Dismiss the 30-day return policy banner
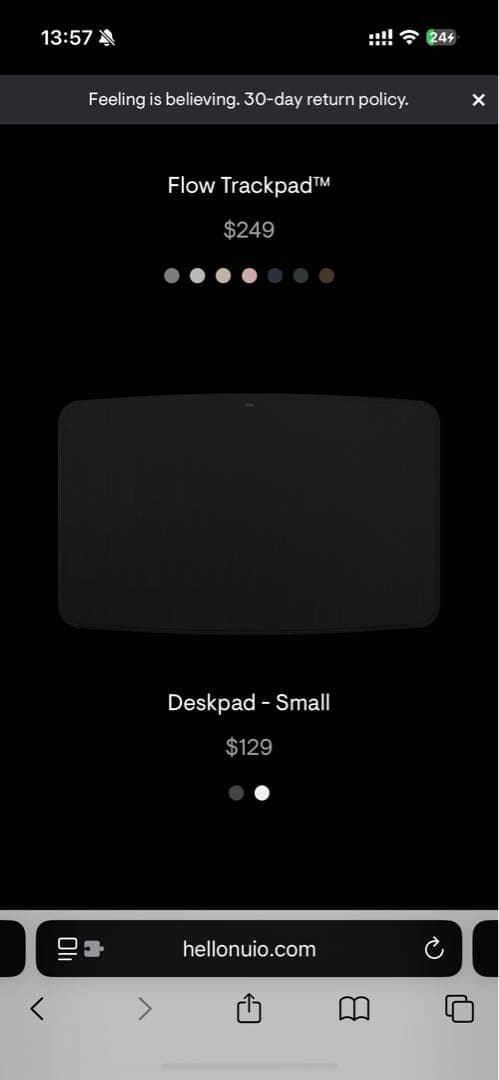Image resolution: width=499 pixels, height=1080 pixels. [x=478, y=101]
